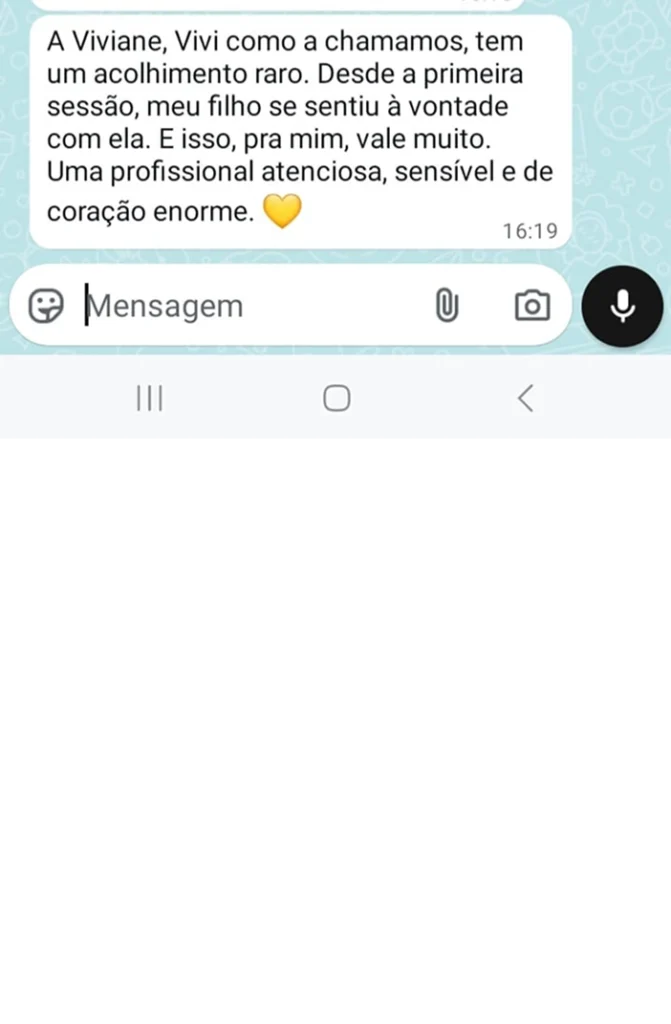Open the camera from the chat

[x=532, y=306]
